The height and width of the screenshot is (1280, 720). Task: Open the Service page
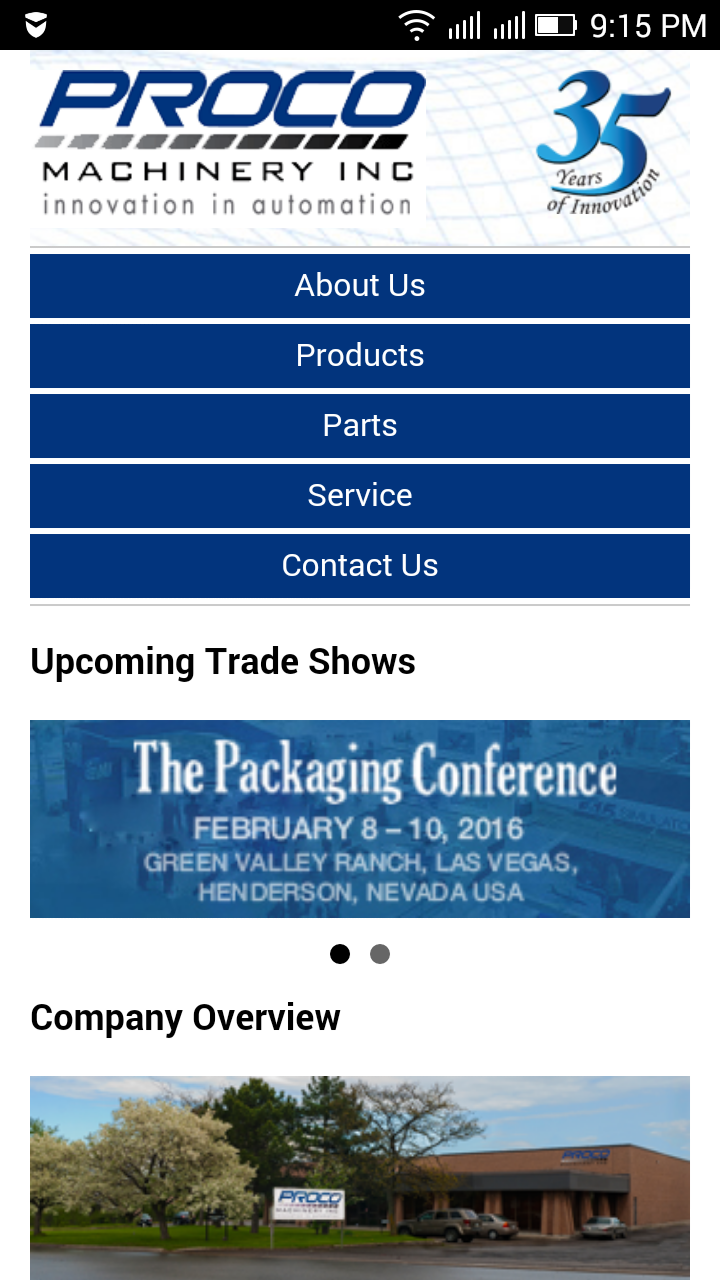360,496
